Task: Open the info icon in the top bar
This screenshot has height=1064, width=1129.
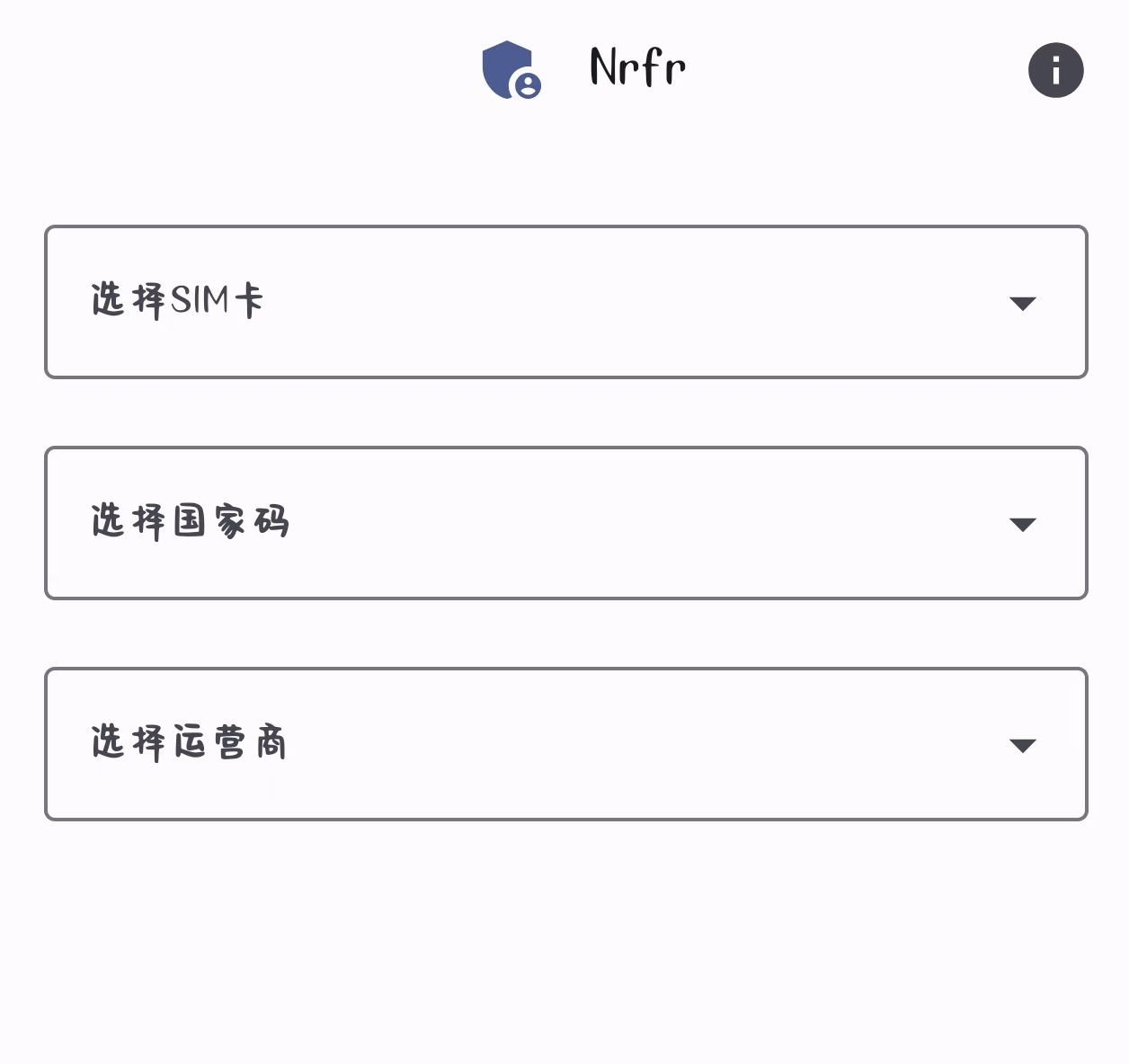Action: point(1055,70)
